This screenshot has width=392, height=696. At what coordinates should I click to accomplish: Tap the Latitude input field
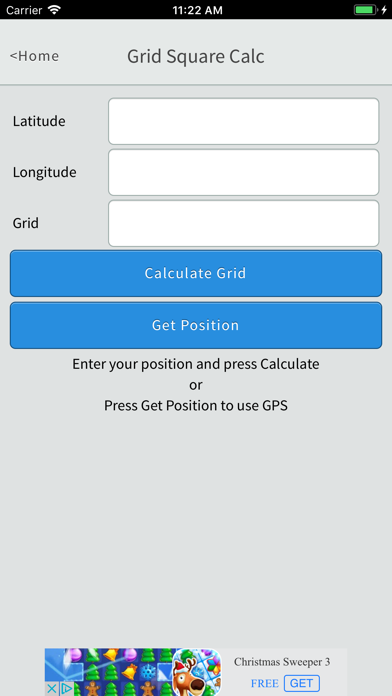tap(244, 121)
